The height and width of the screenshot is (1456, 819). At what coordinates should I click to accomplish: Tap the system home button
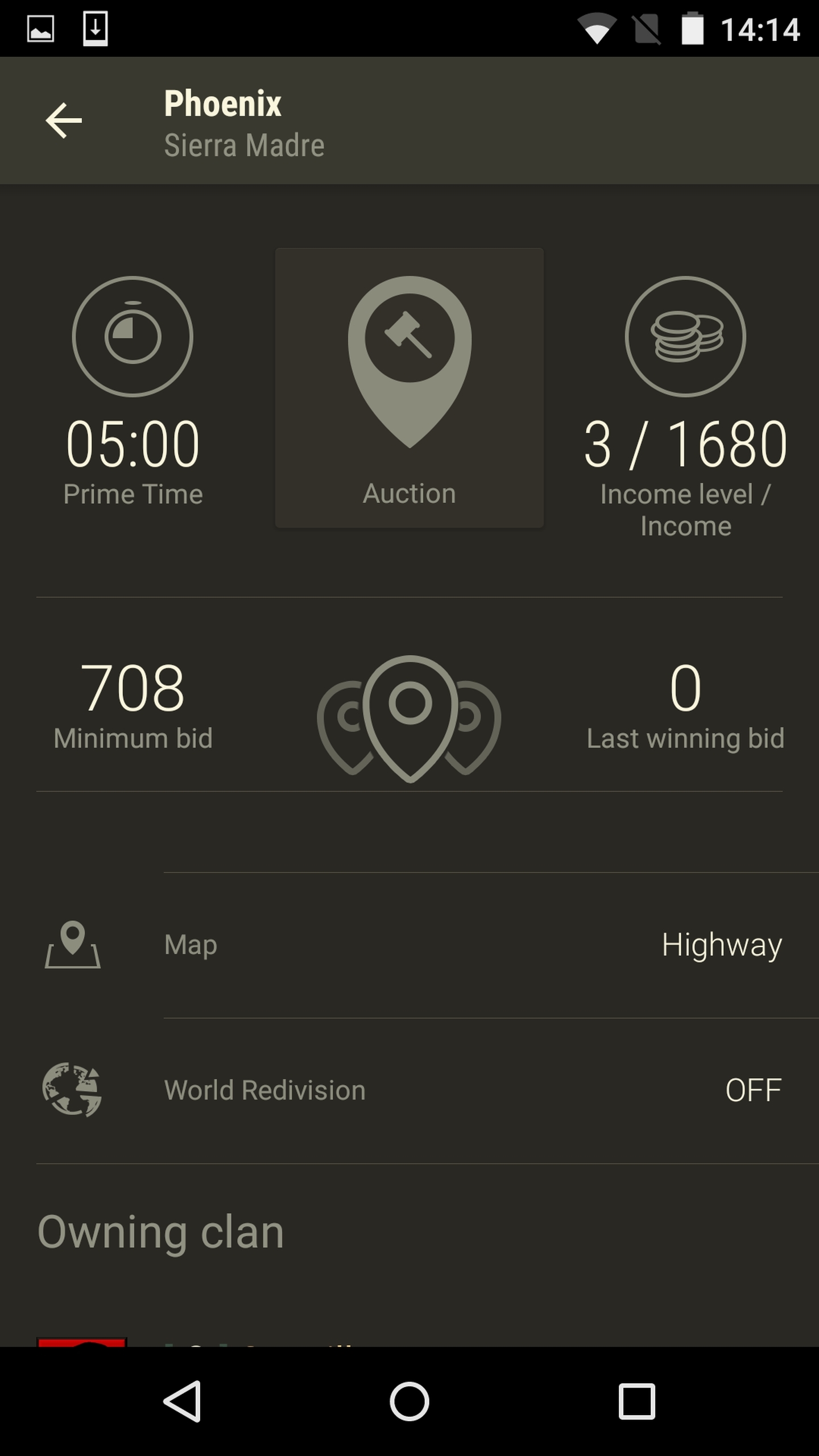409,1401
